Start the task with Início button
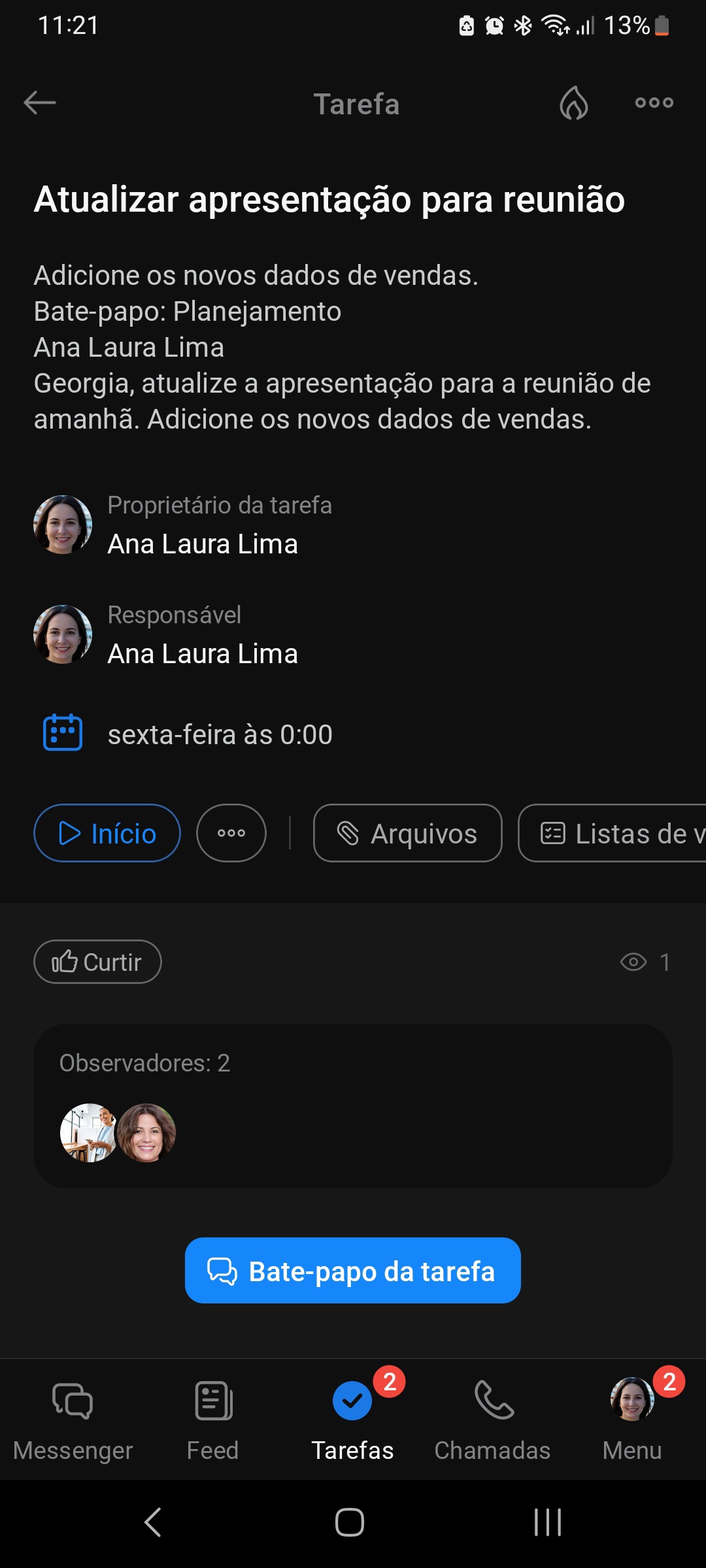The image size is (706, 1568). 107,833
